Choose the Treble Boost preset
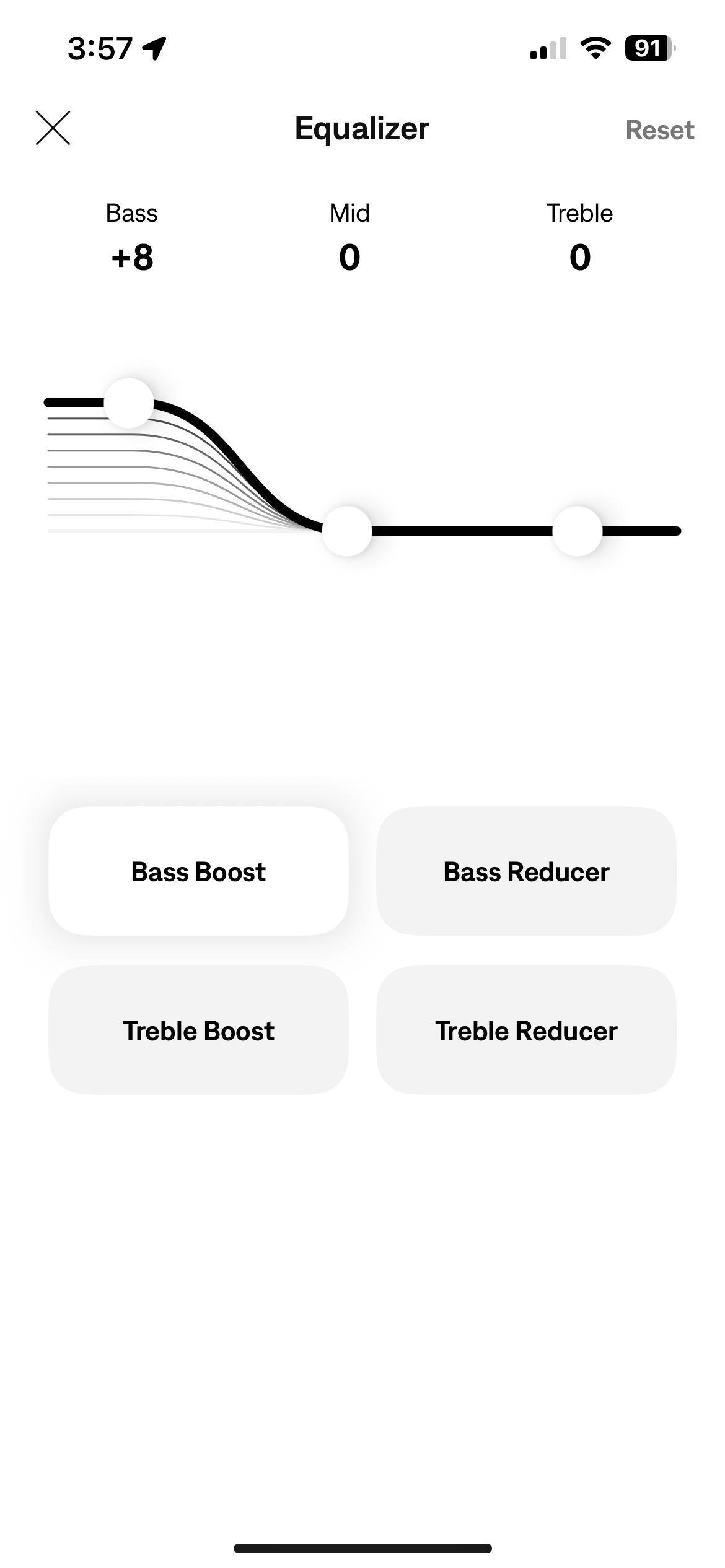The image size is (725, 1568). click(x=198, y=1030)
